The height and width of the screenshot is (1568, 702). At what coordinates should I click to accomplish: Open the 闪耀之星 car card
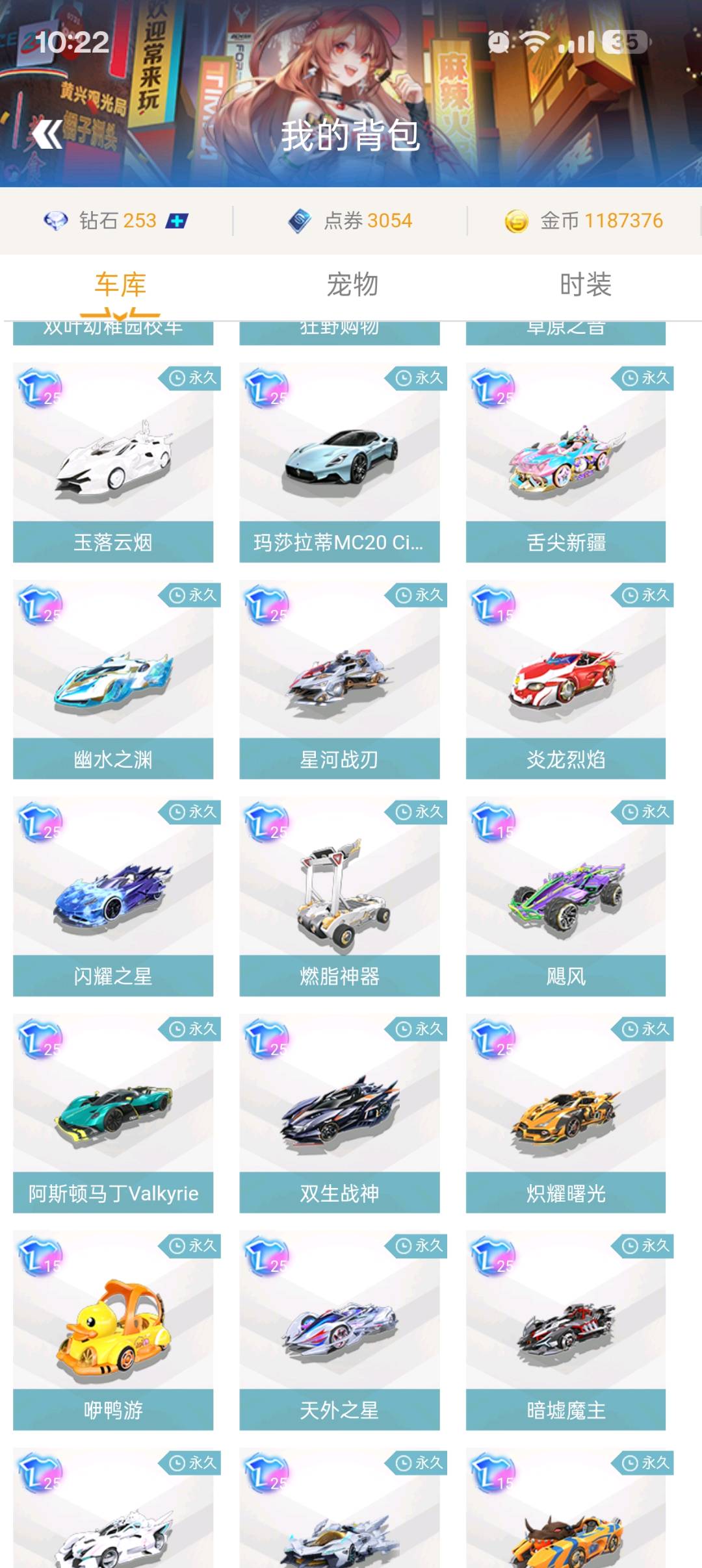click(113, 896)
